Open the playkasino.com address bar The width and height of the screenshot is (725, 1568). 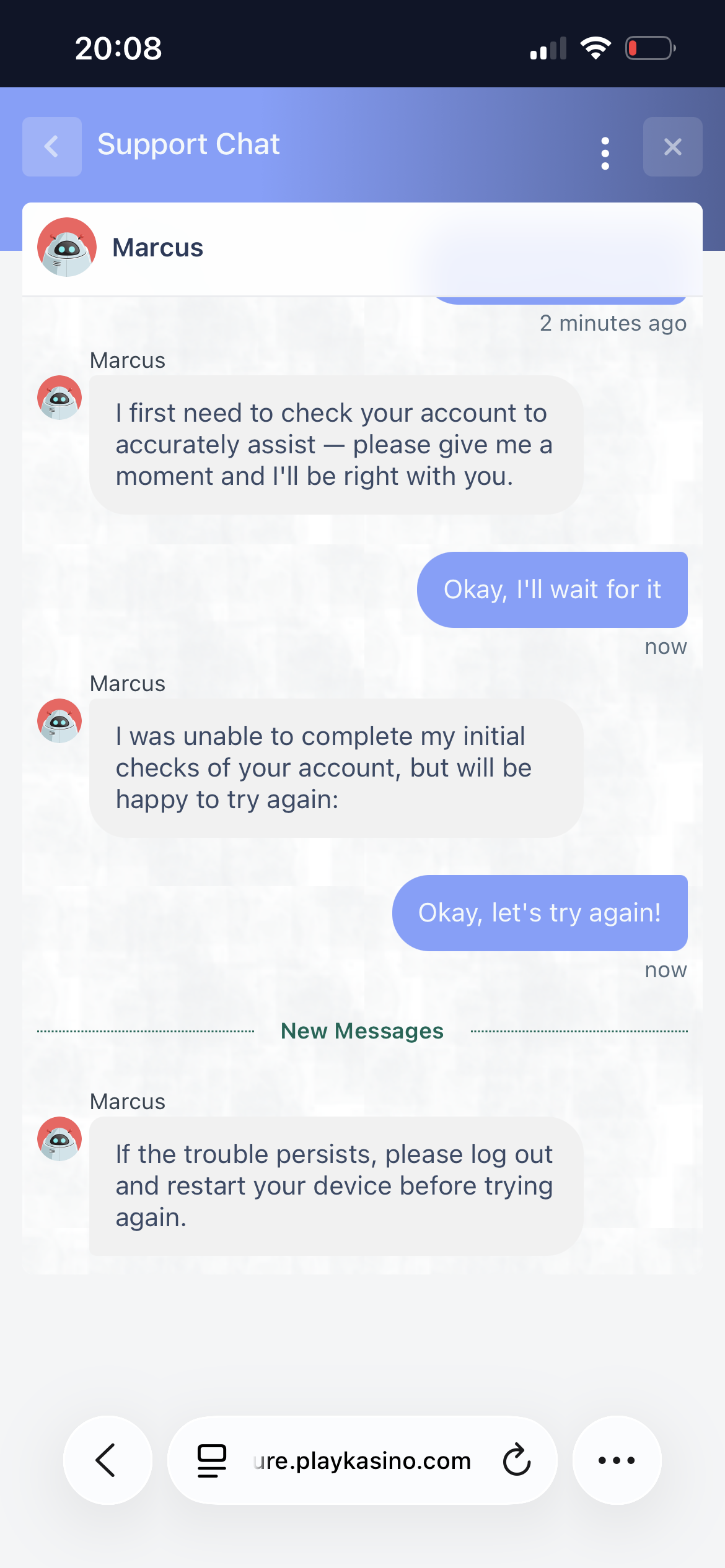coord(362,1461)
